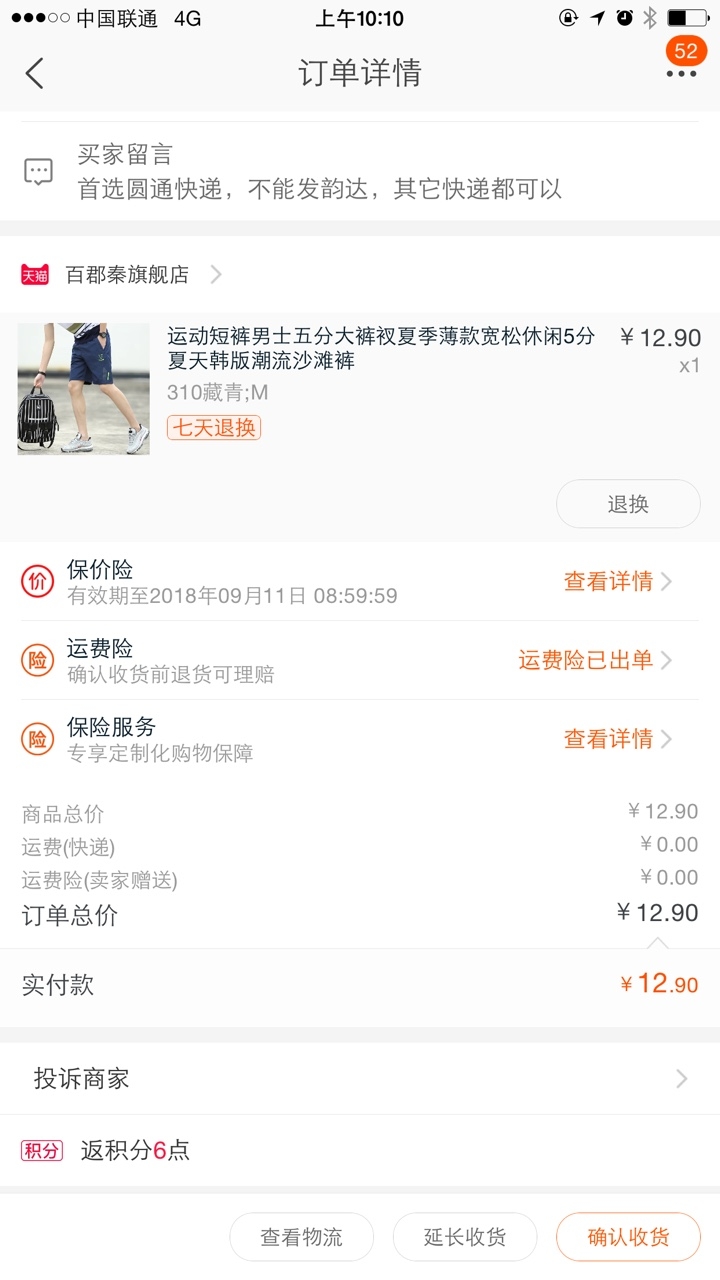The width and height of the screenshot is (720, 1280).
Task: Tap 查看物流 to track the shipment
Action: pyautogui.click(x=302, y=1237)
